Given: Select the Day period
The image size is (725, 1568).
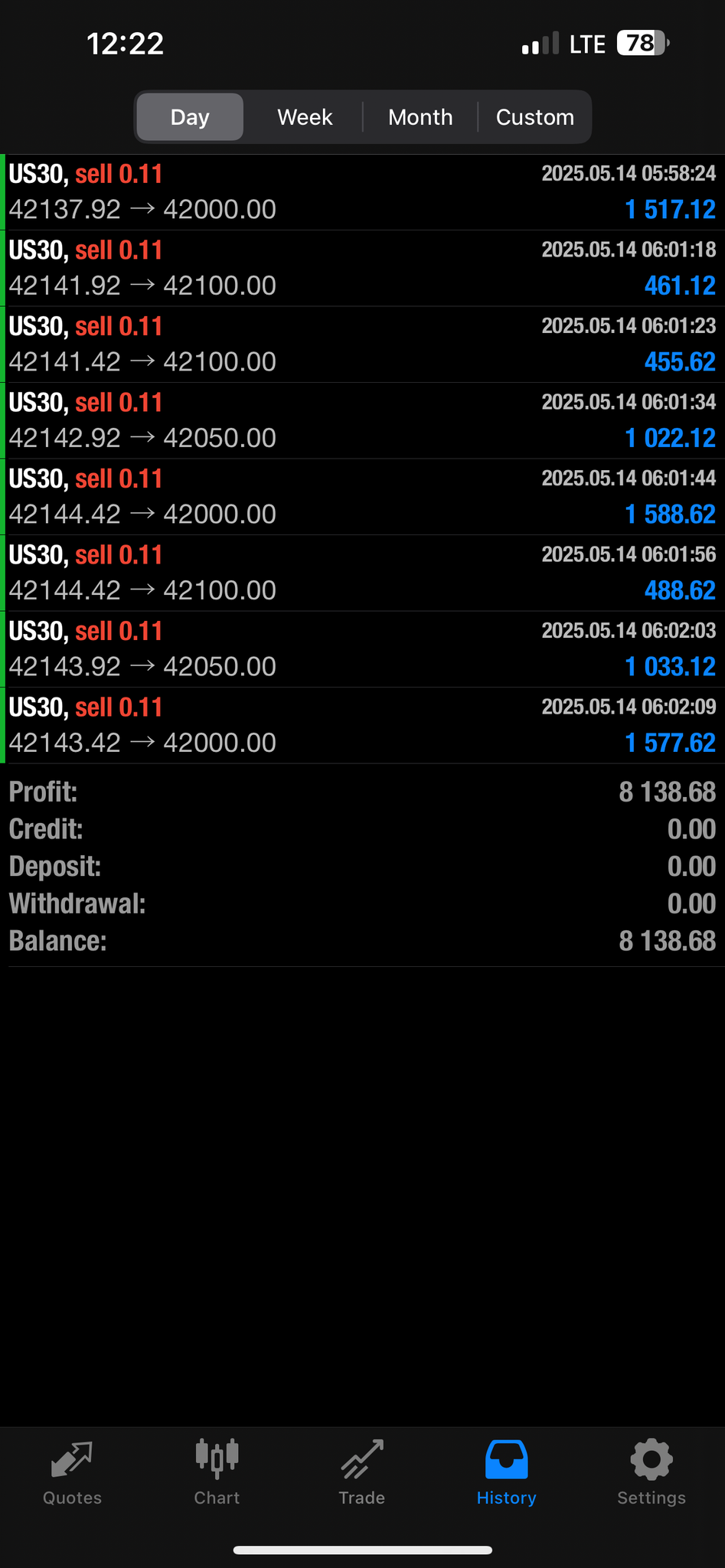Looking at the screenshot, I should click(190, 117).
